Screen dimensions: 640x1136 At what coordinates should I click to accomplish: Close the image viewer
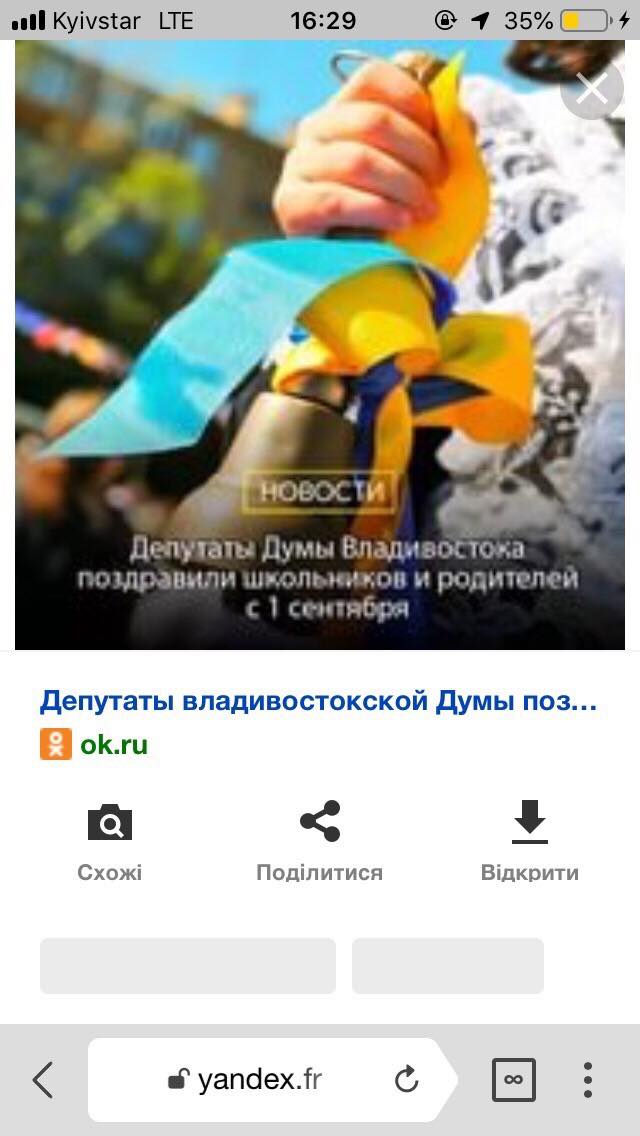coord(592,89)
